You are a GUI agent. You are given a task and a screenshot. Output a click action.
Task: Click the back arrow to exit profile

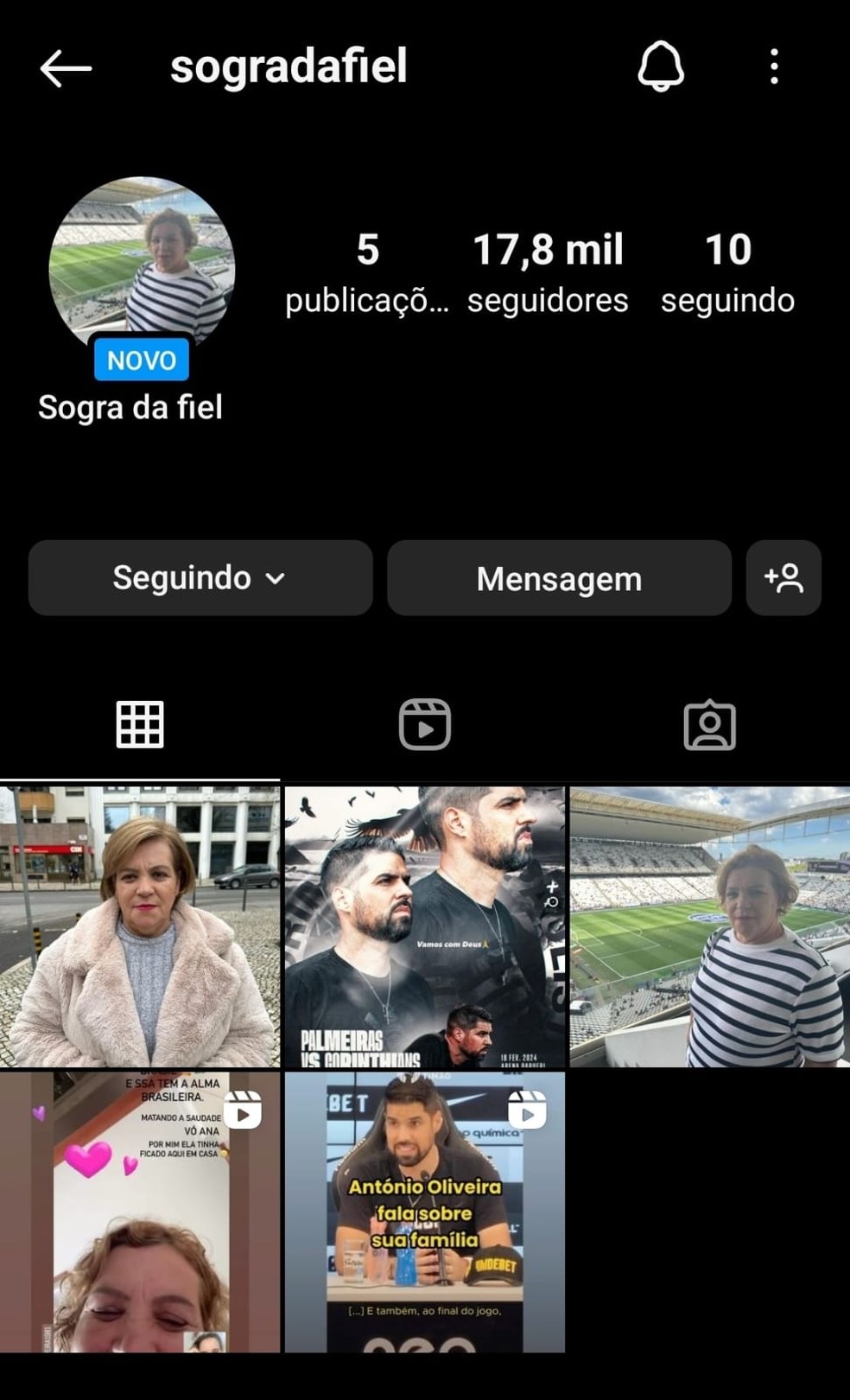64,68
